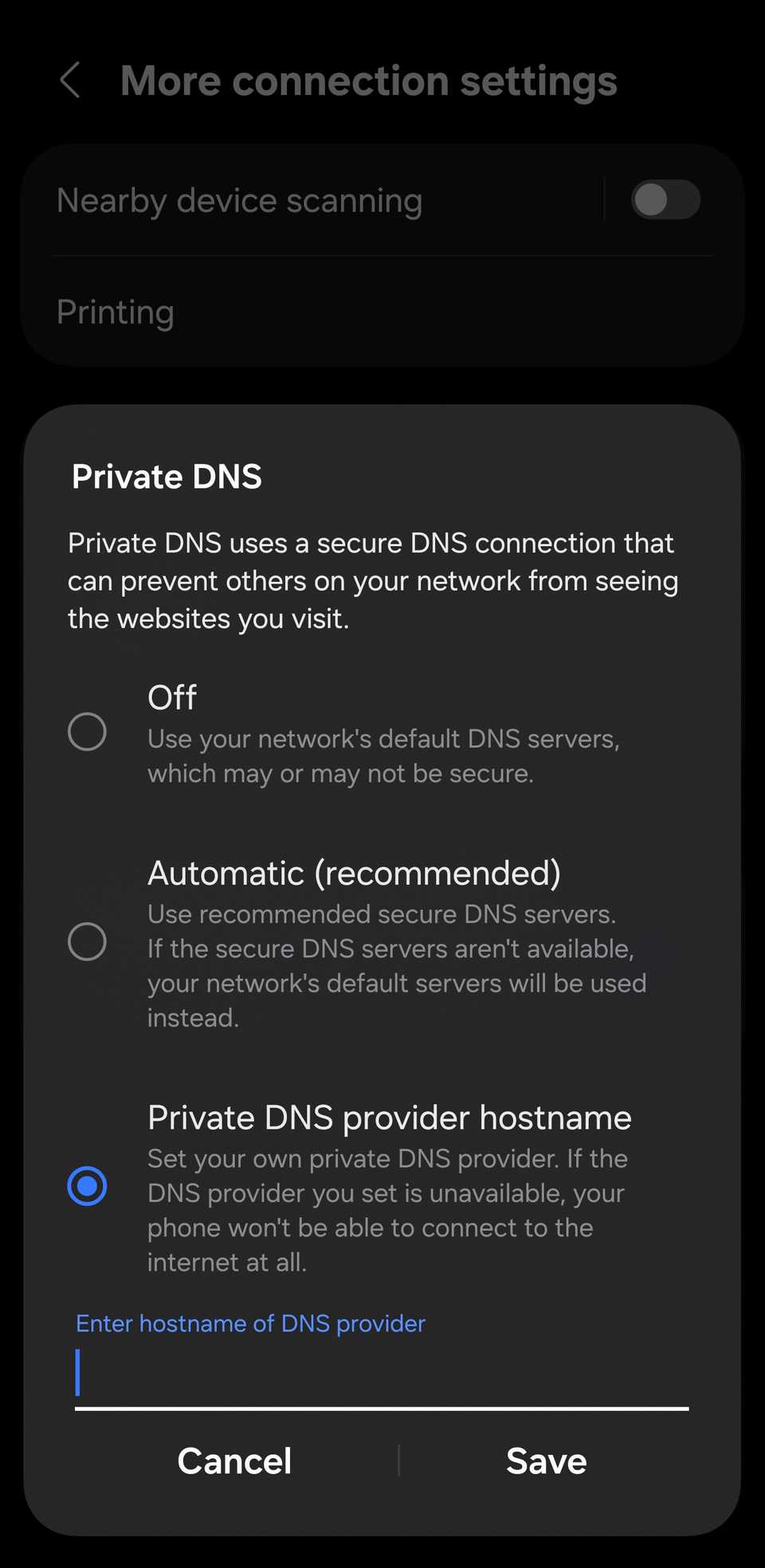Save the Private DNS setting

point(546,1461)
